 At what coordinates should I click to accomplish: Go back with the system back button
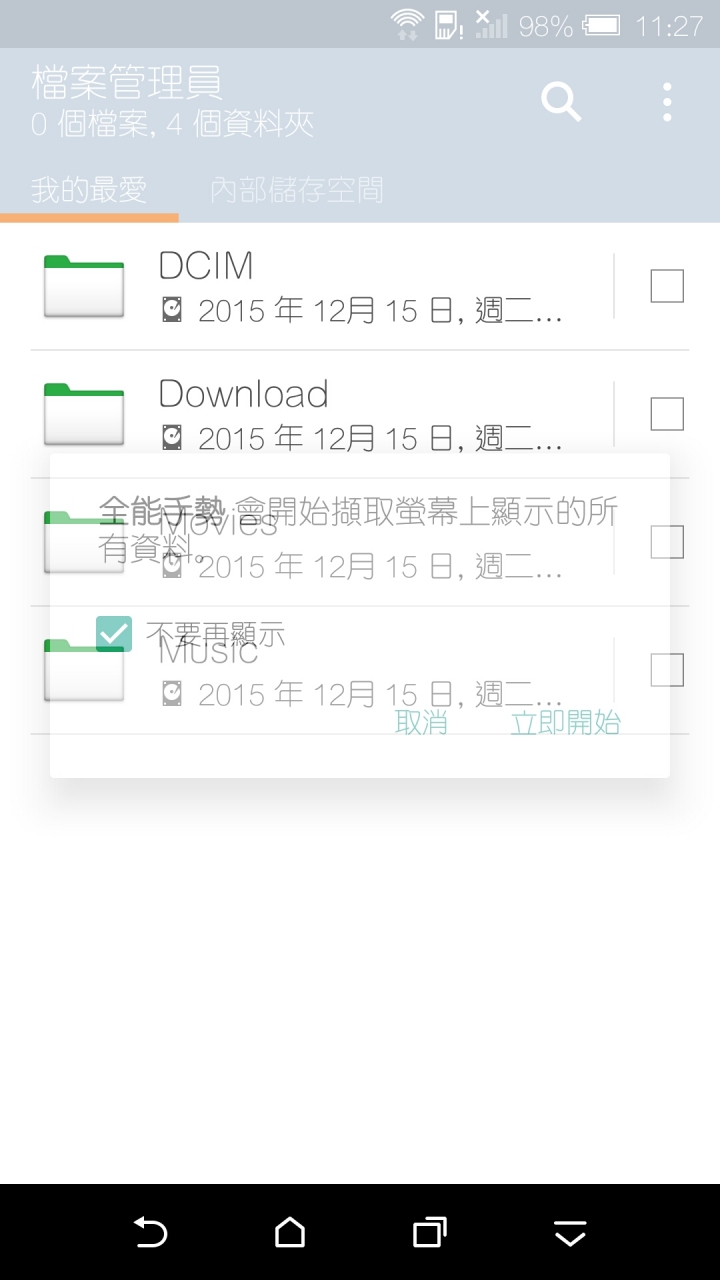click(x=150, y=1232)
